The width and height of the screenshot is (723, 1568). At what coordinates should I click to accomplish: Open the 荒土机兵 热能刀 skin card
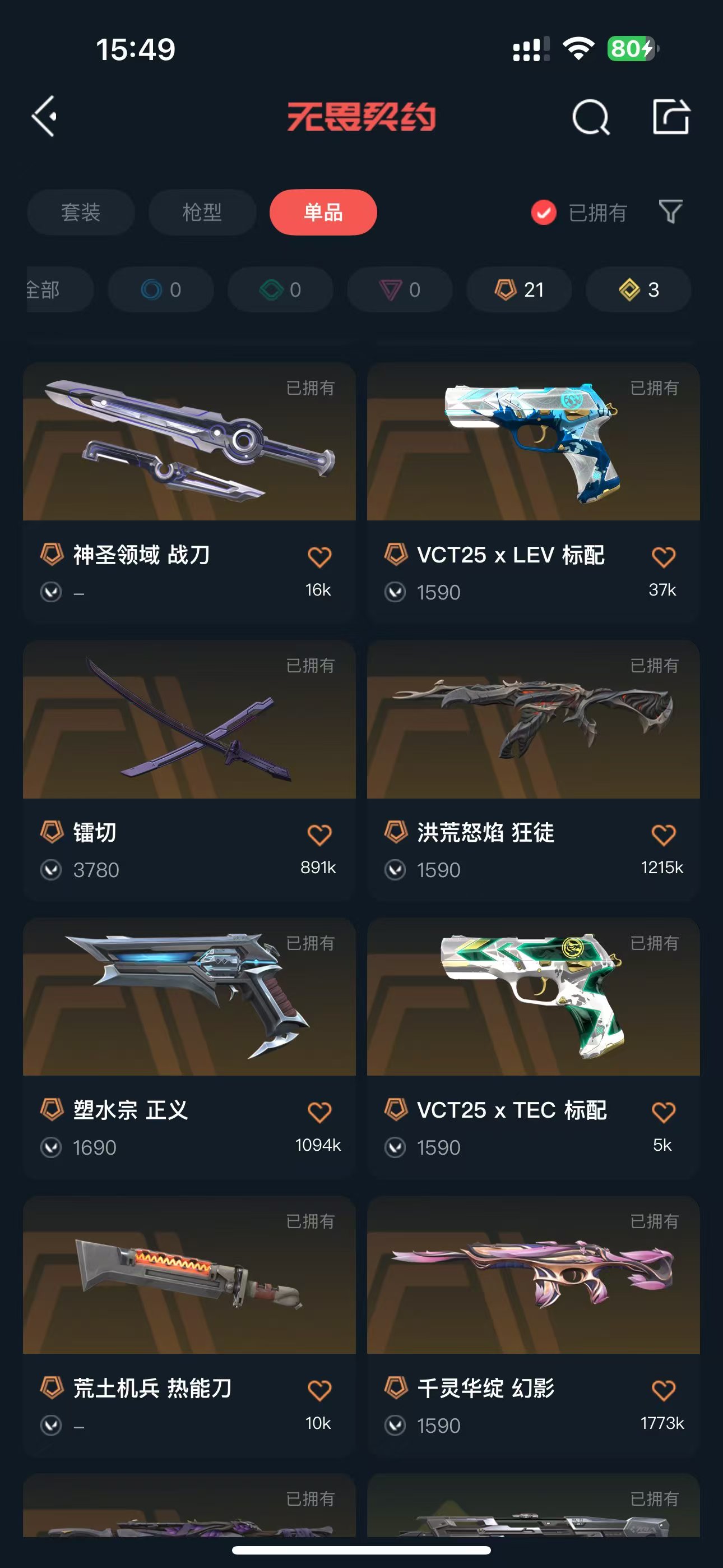(189, 1325)
